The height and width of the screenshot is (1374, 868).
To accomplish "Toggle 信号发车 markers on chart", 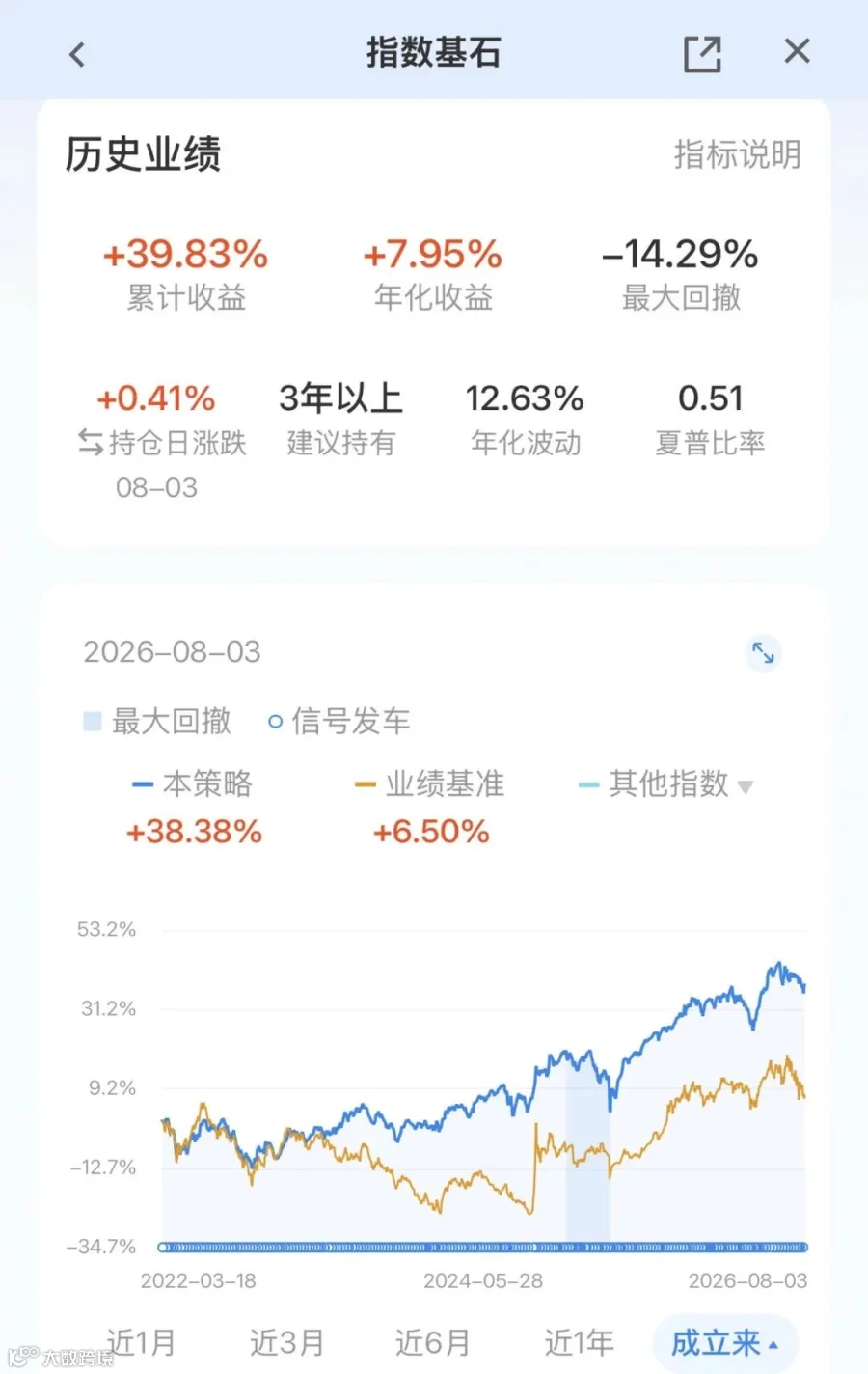I will tap(339, 721).
